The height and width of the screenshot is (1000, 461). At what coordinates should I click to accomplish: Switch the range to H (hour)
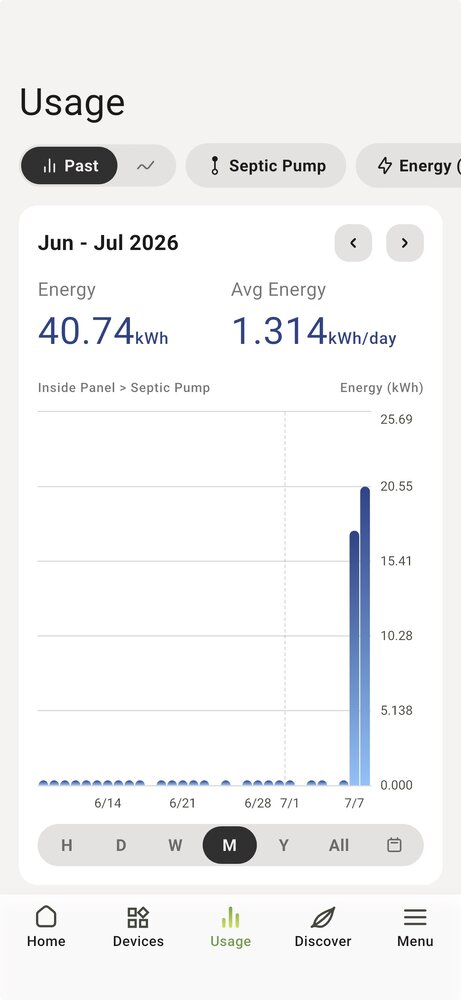66,845
